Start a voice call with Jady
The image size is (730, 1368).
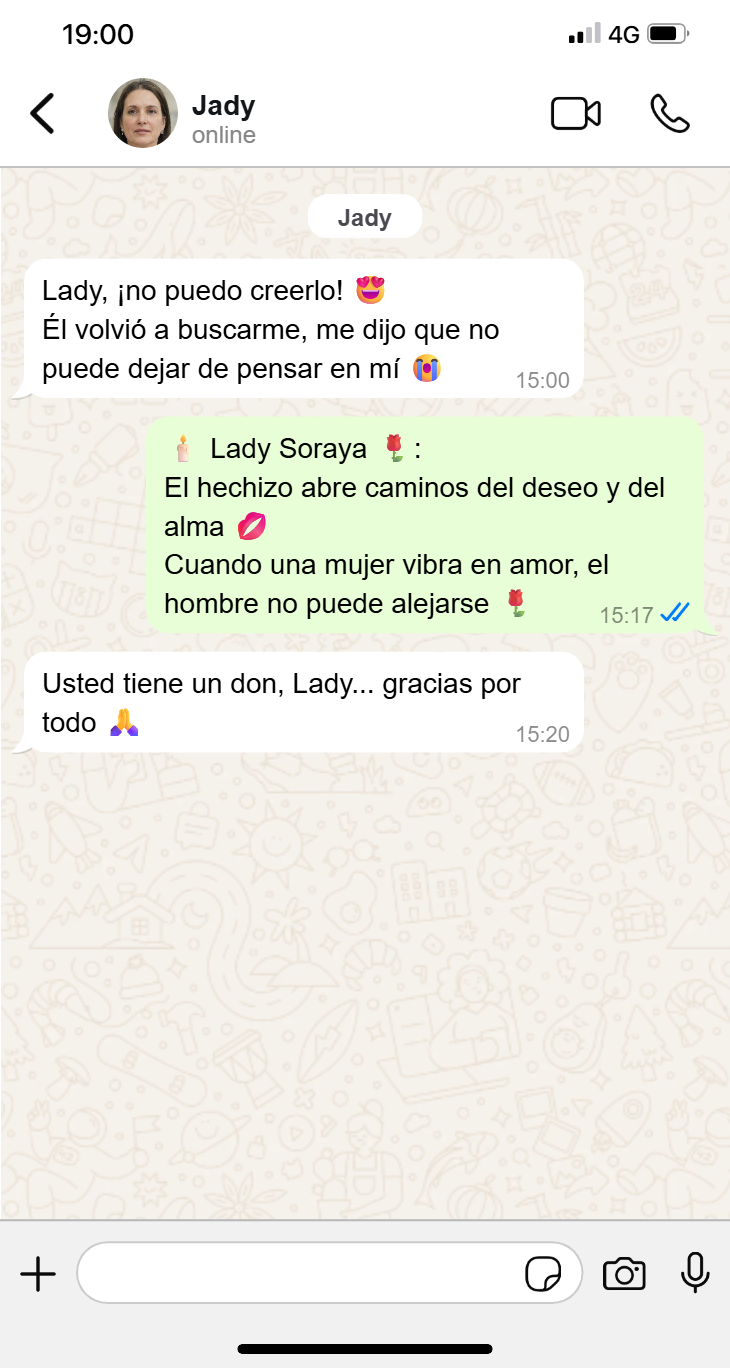click(x=669, y=114)
